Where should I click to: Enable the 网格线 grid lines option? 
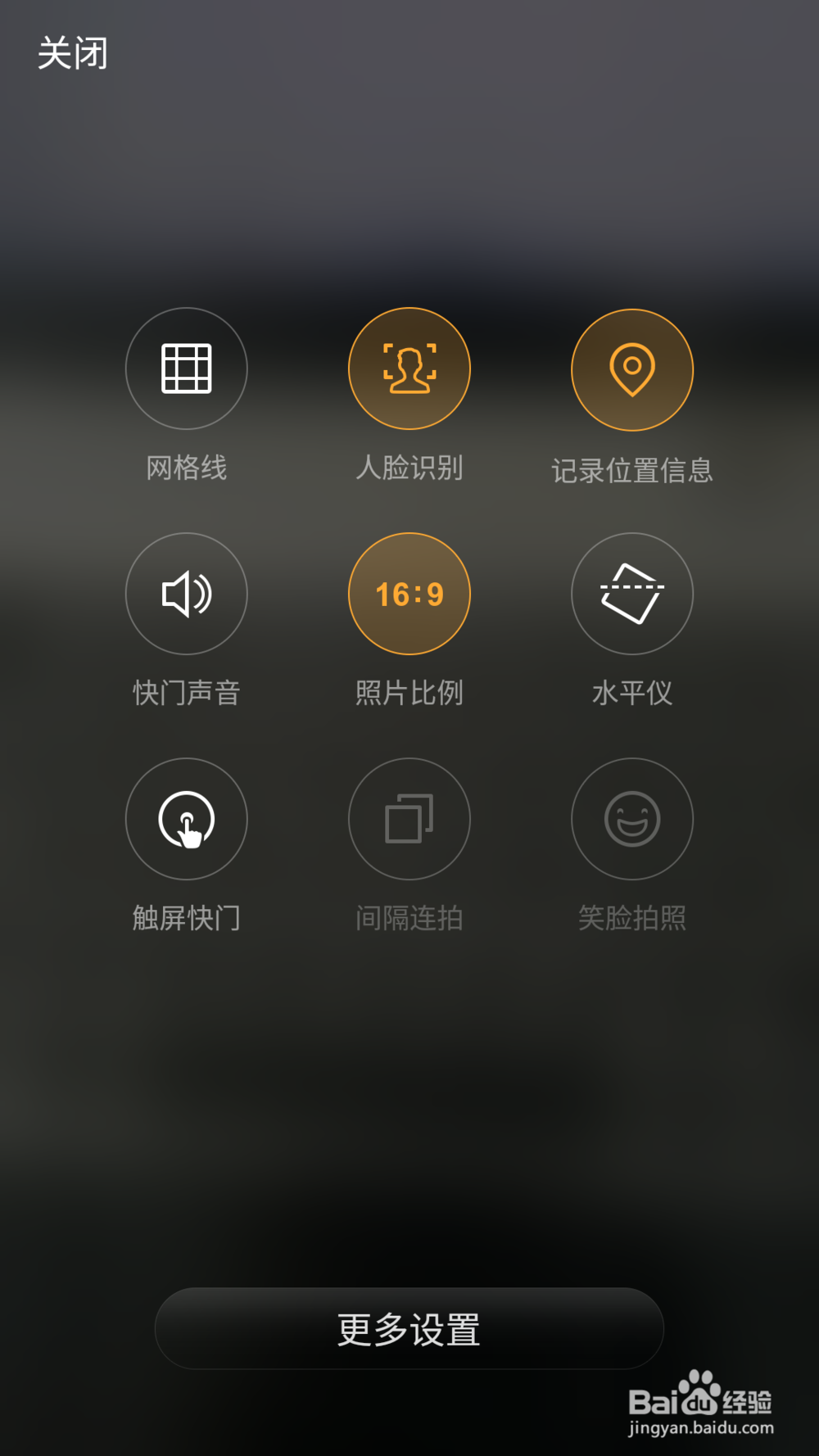pyautogui.click(x=186, y=369)
